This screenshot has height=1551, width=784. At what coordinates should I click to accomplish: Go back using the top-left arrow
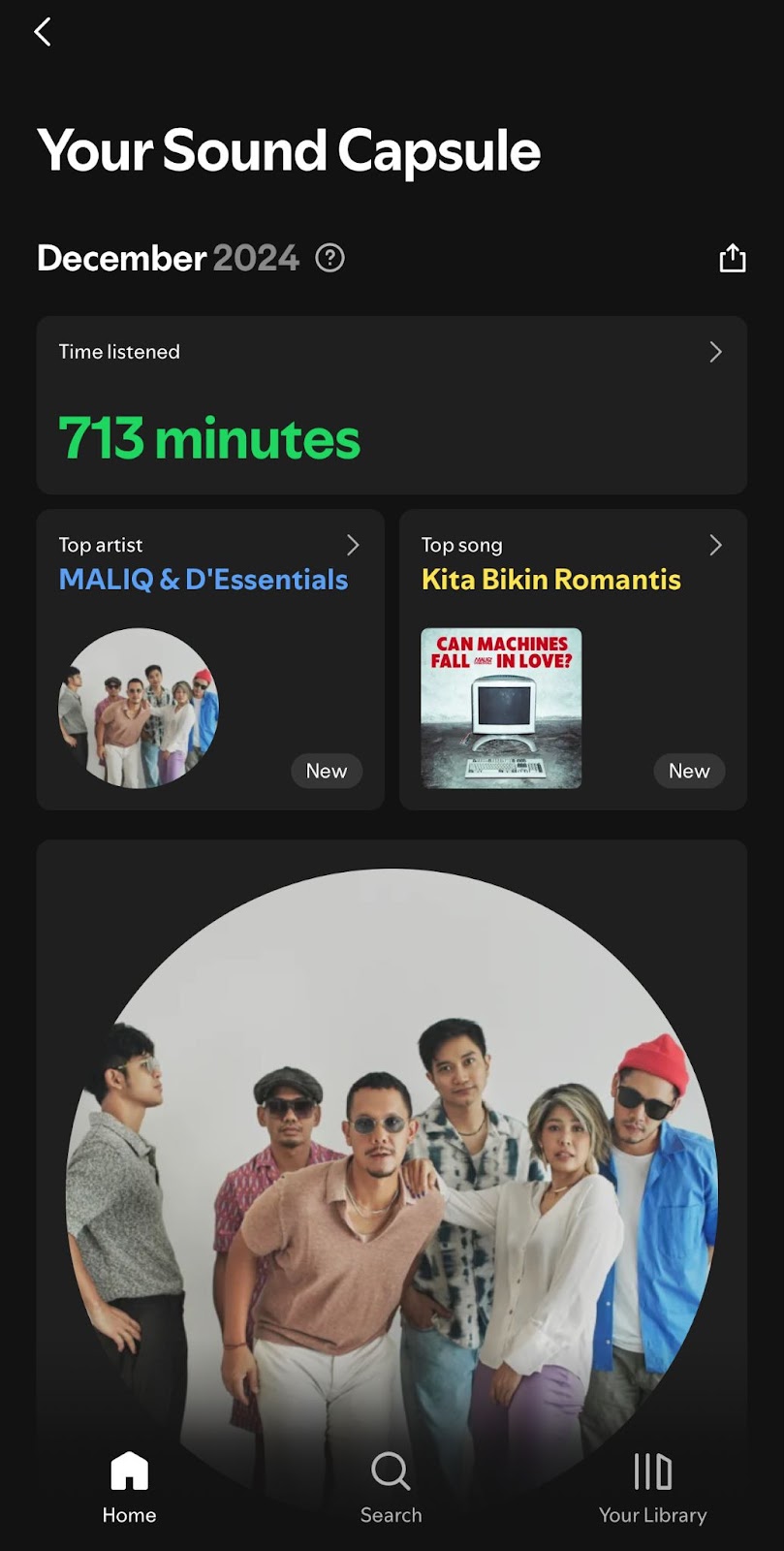point(43,32)
